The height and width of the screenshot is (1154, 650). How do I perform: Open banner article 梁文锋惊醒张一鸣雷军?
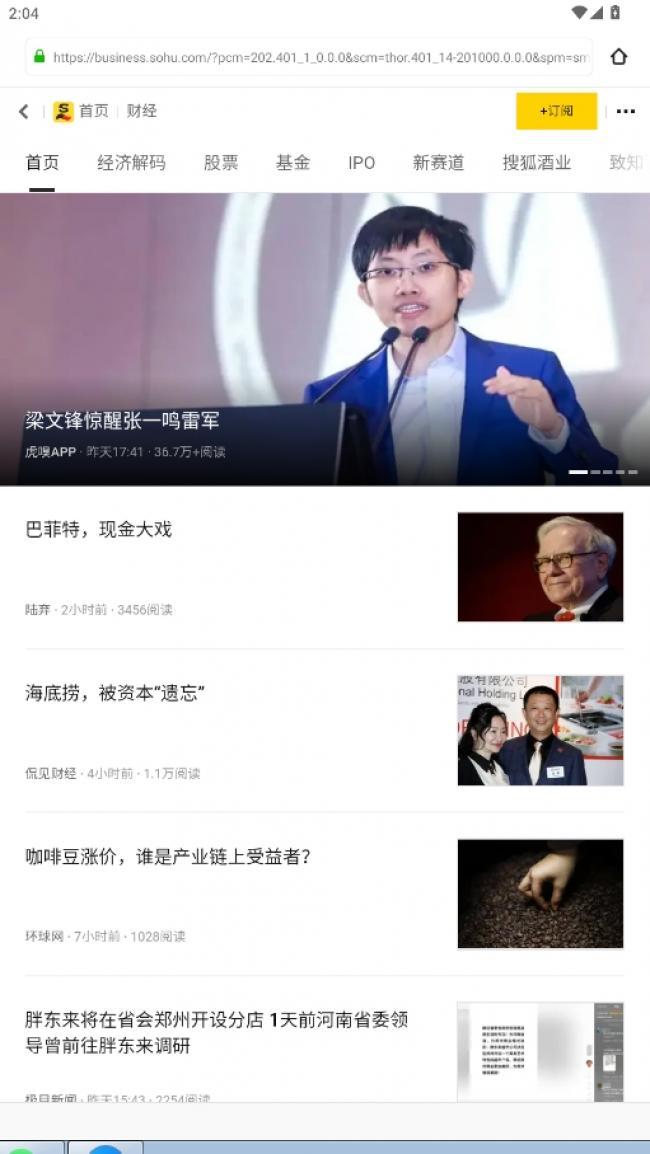pos(122,421)
